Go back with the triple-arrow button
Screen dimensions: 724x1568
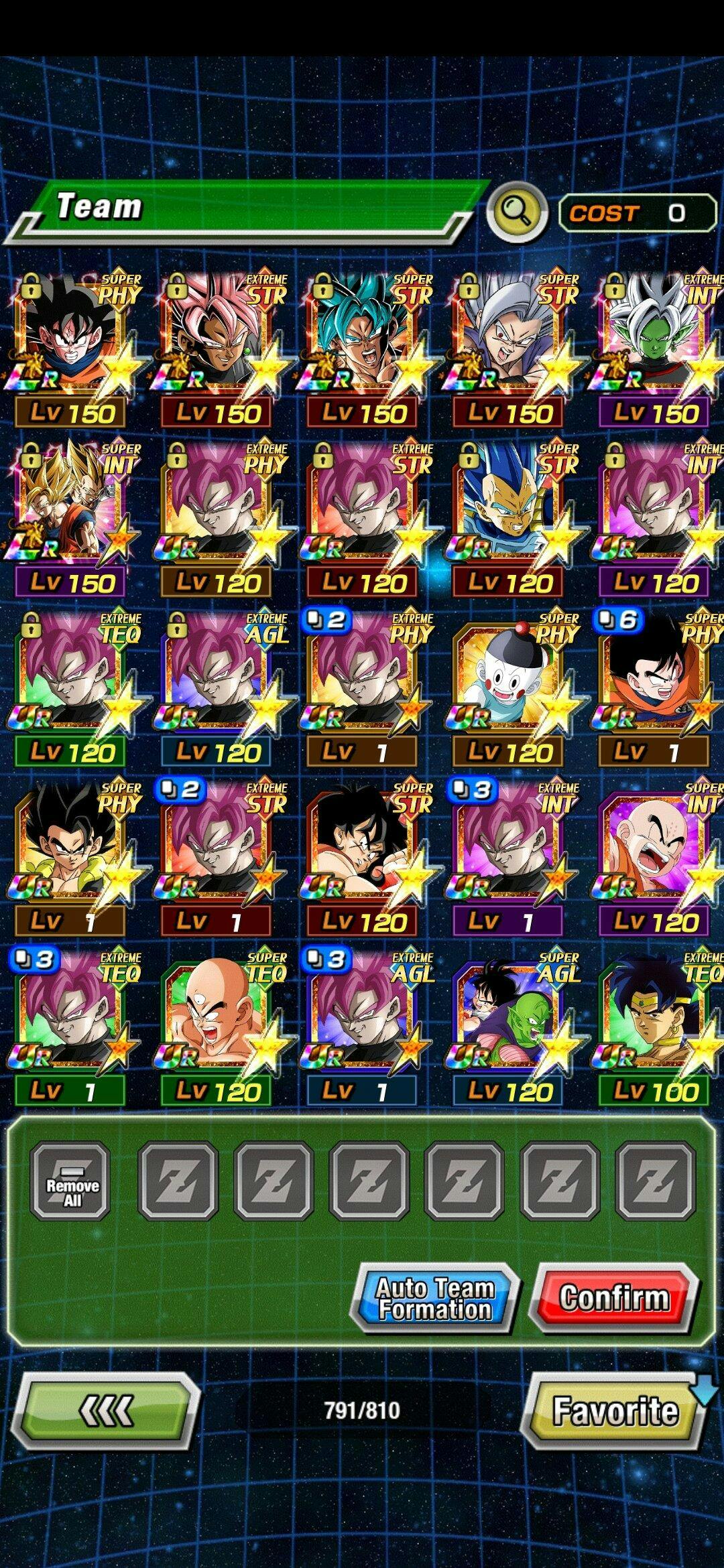click(106, 1411)
